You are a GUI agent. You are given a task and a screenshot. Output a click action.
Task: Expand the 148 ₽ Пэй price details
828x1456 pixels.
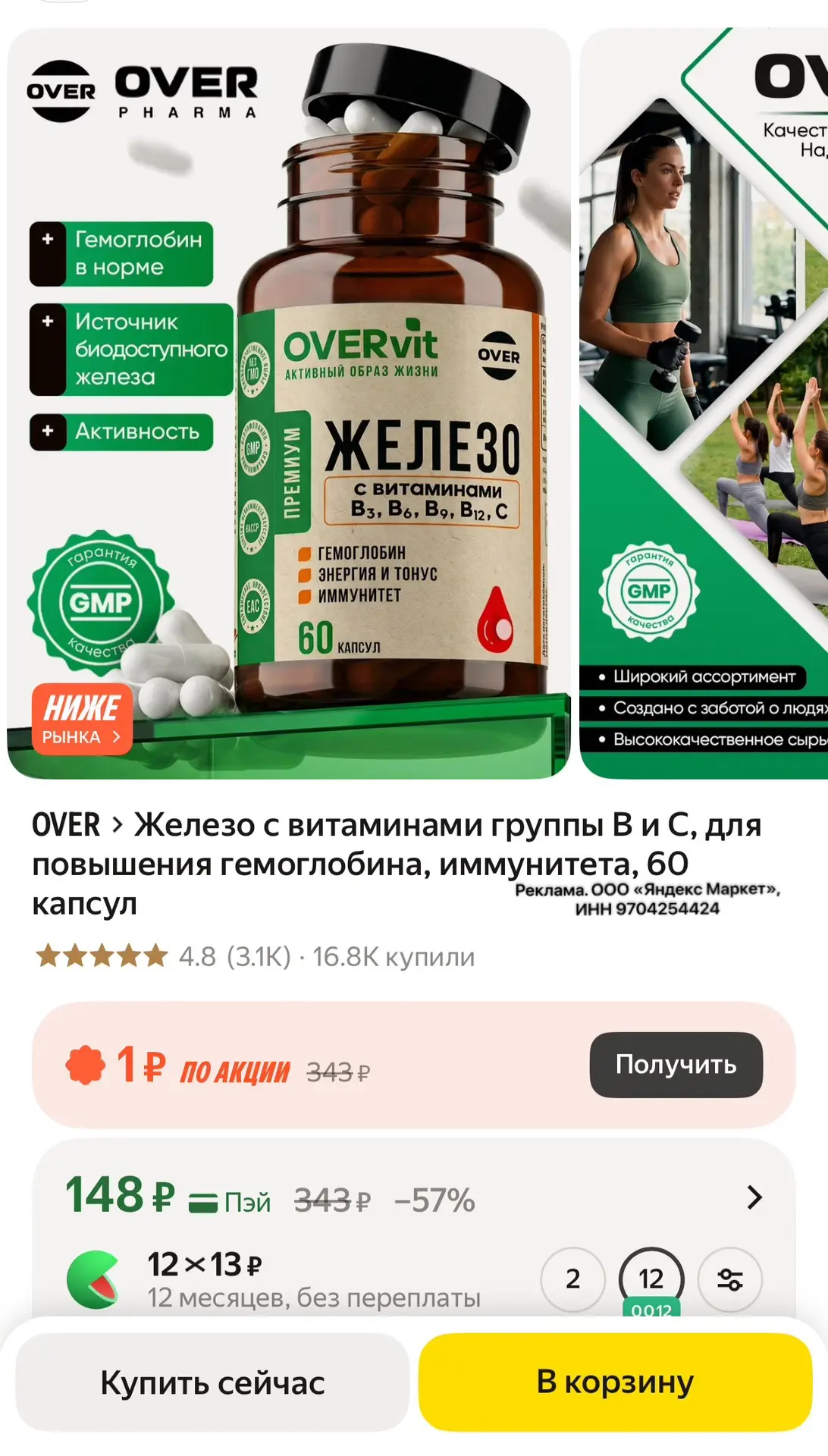click(x=413, y=1198)
